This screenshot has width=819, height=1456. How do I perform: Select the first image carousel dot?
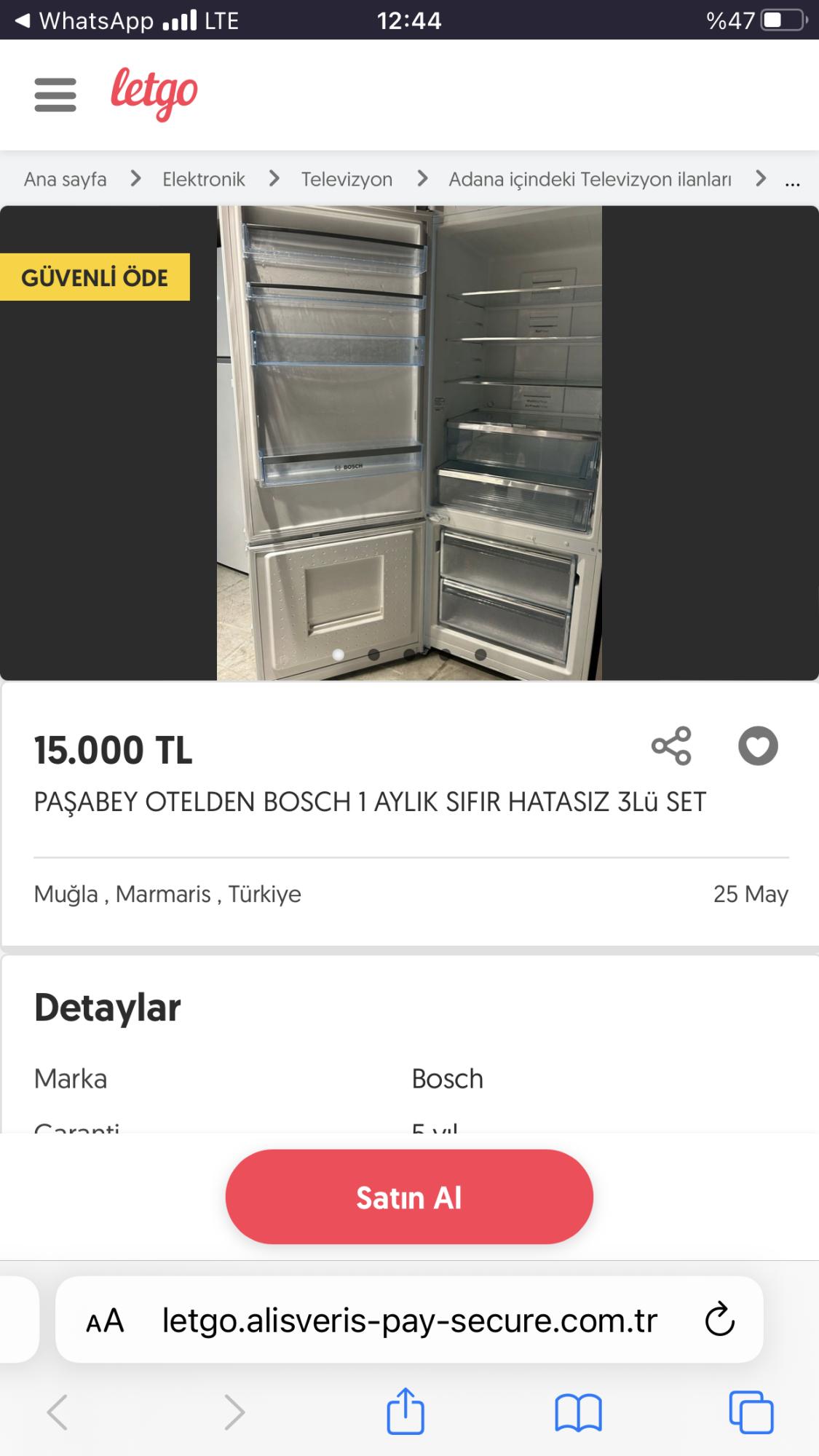coord(338,654)
